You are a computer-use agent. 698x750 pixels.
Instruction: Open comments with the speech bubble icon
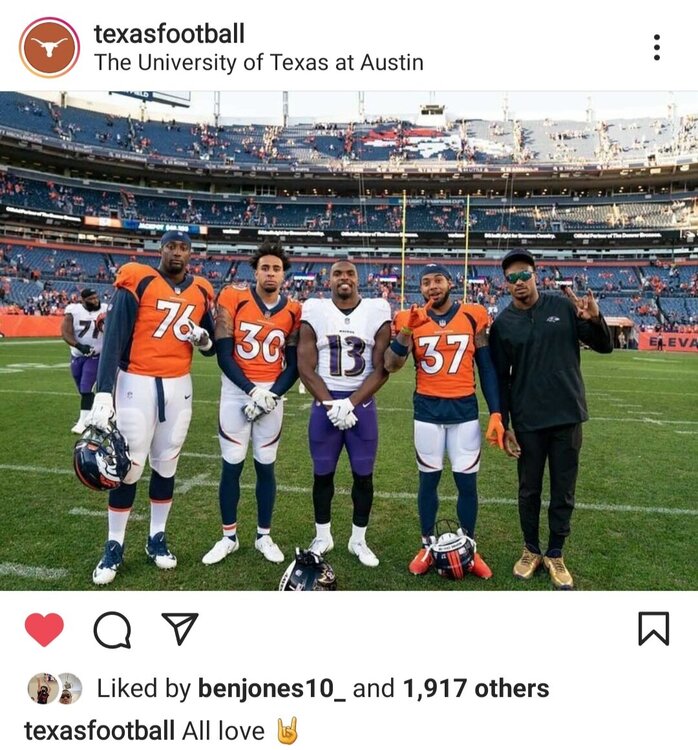click(x=112, y=629)
